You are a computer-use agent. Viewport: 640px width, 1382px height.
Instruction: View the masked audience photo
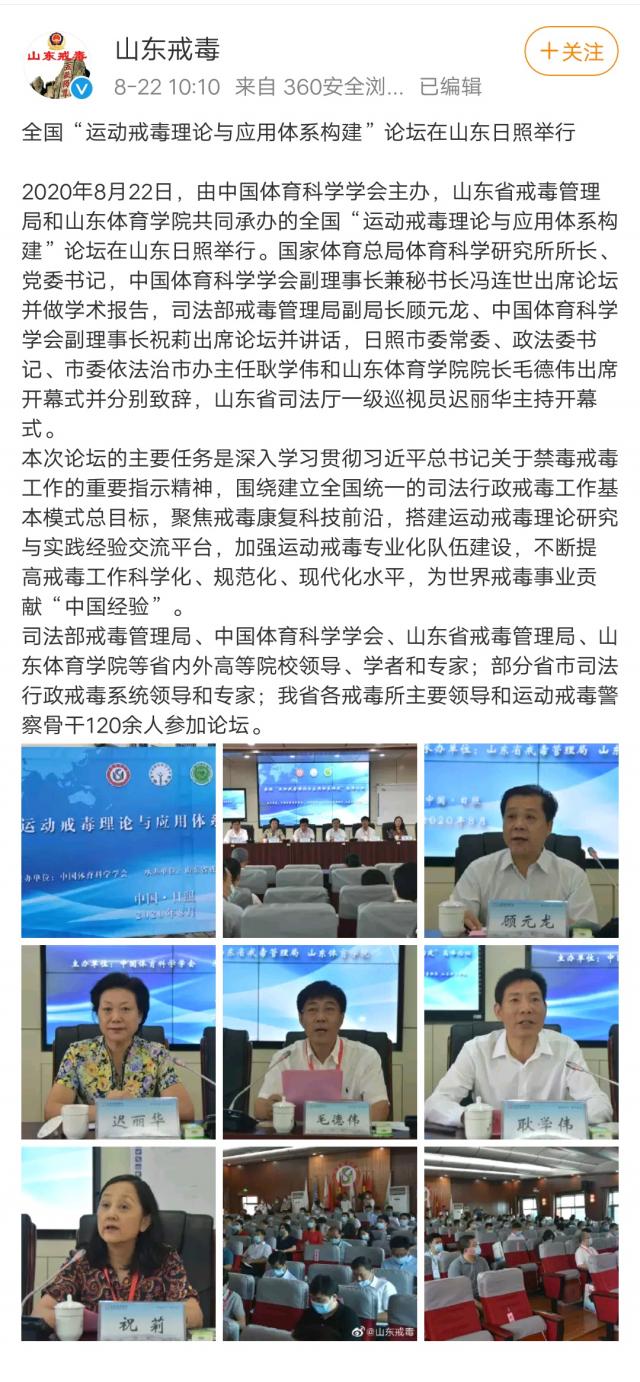(x=319, y=1243)
